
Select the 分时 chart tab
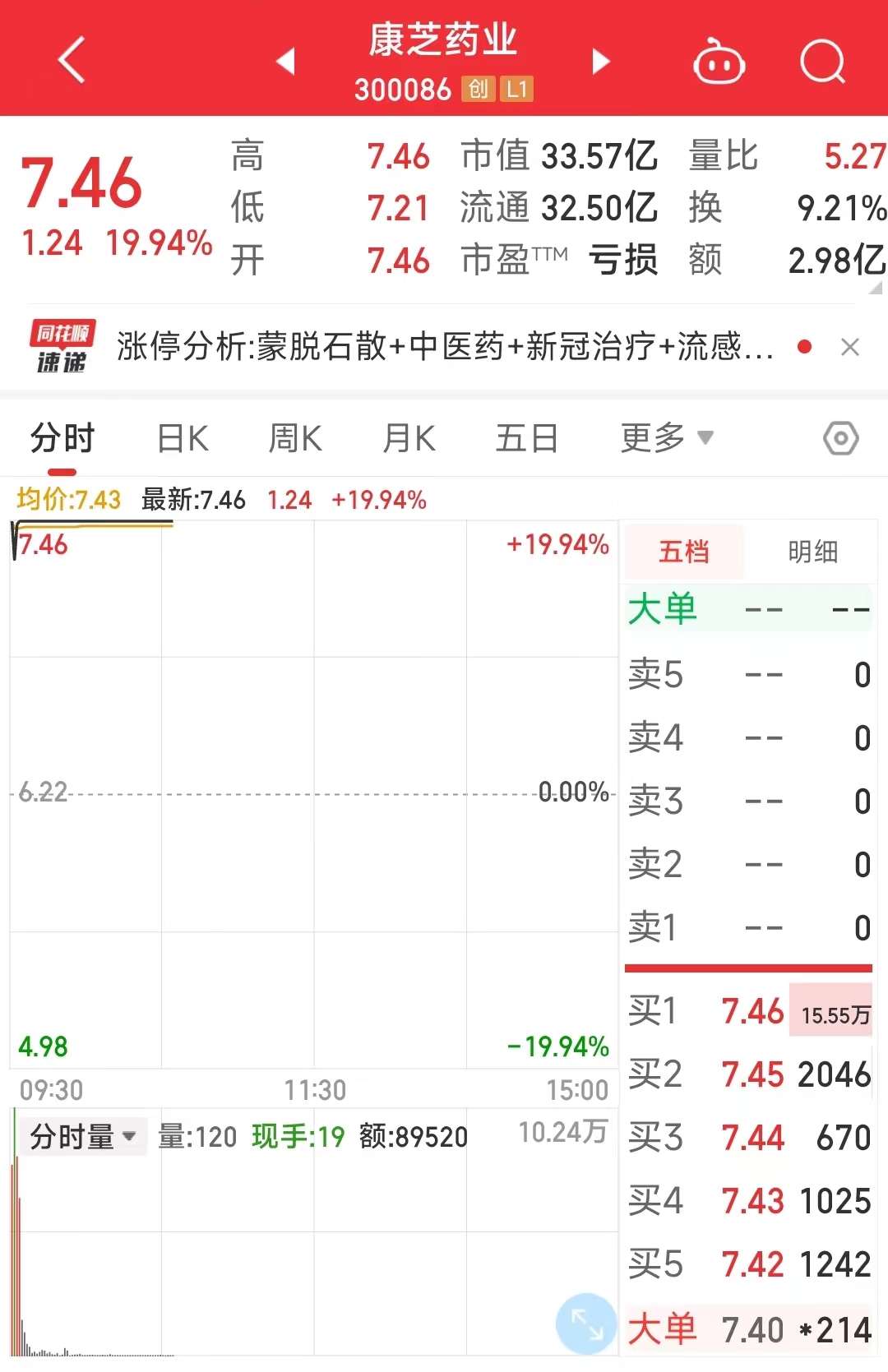(62, 438)
